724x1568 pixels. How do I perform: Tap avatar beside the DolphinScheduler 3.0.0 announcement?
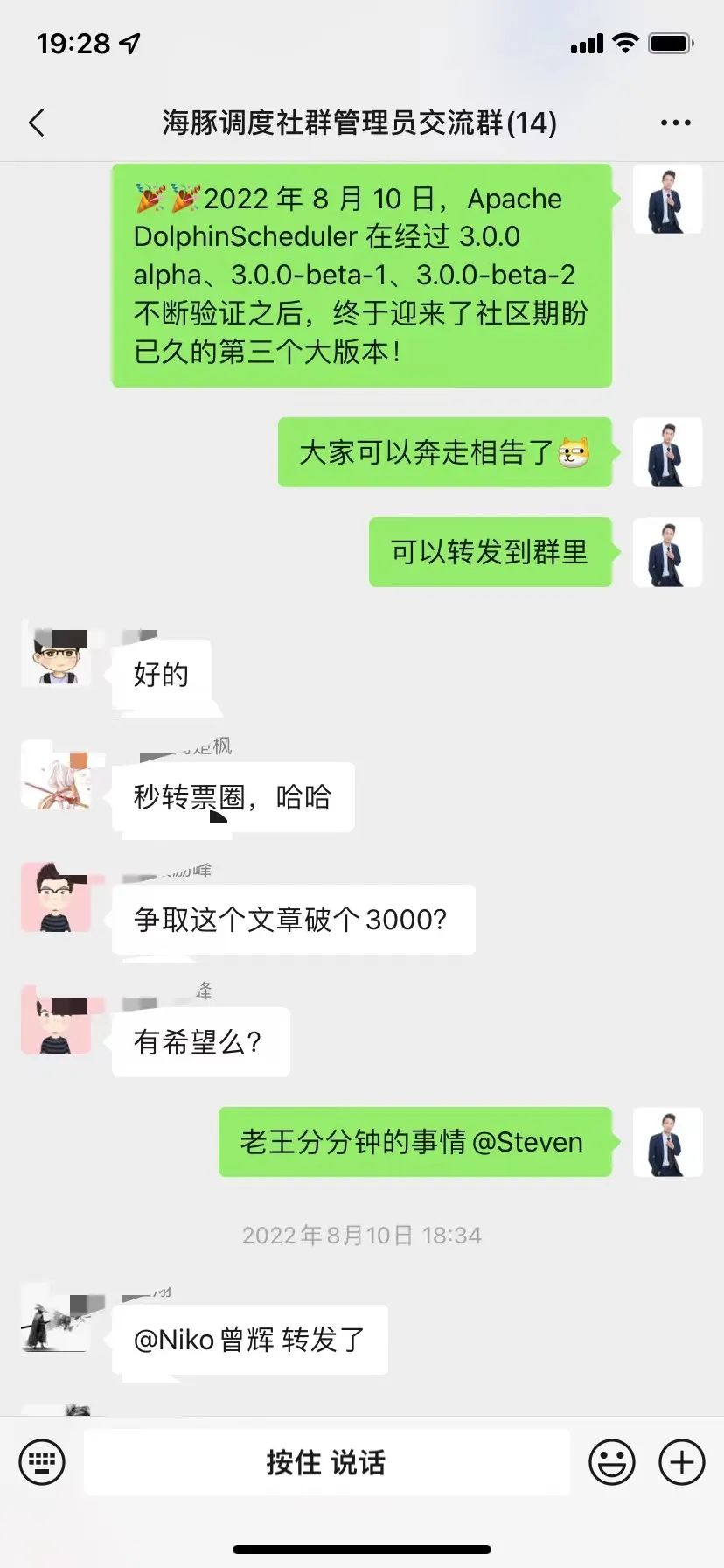tap(667, 199)
